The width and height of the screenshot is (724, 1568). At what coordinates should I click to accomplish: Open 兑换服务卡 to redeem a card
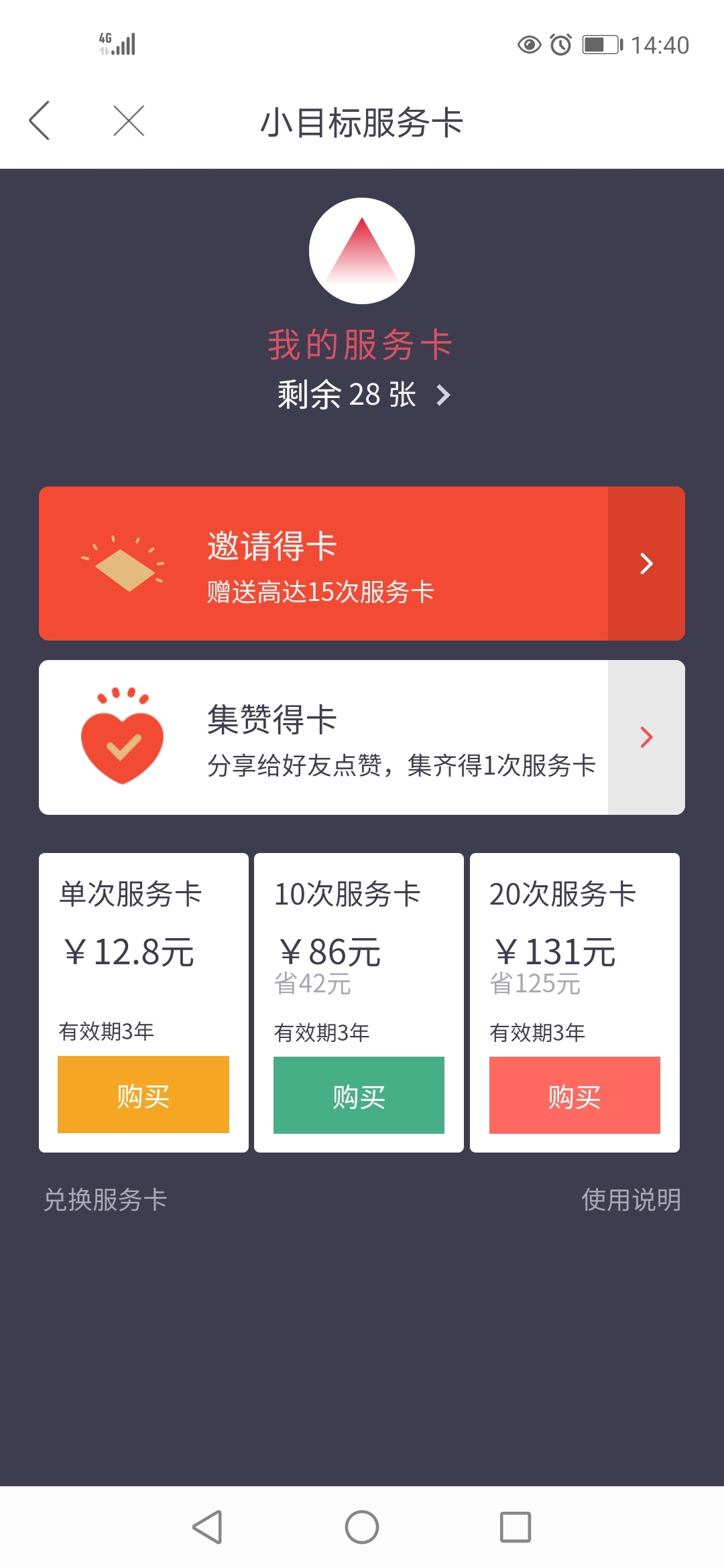coord(105,1199)
